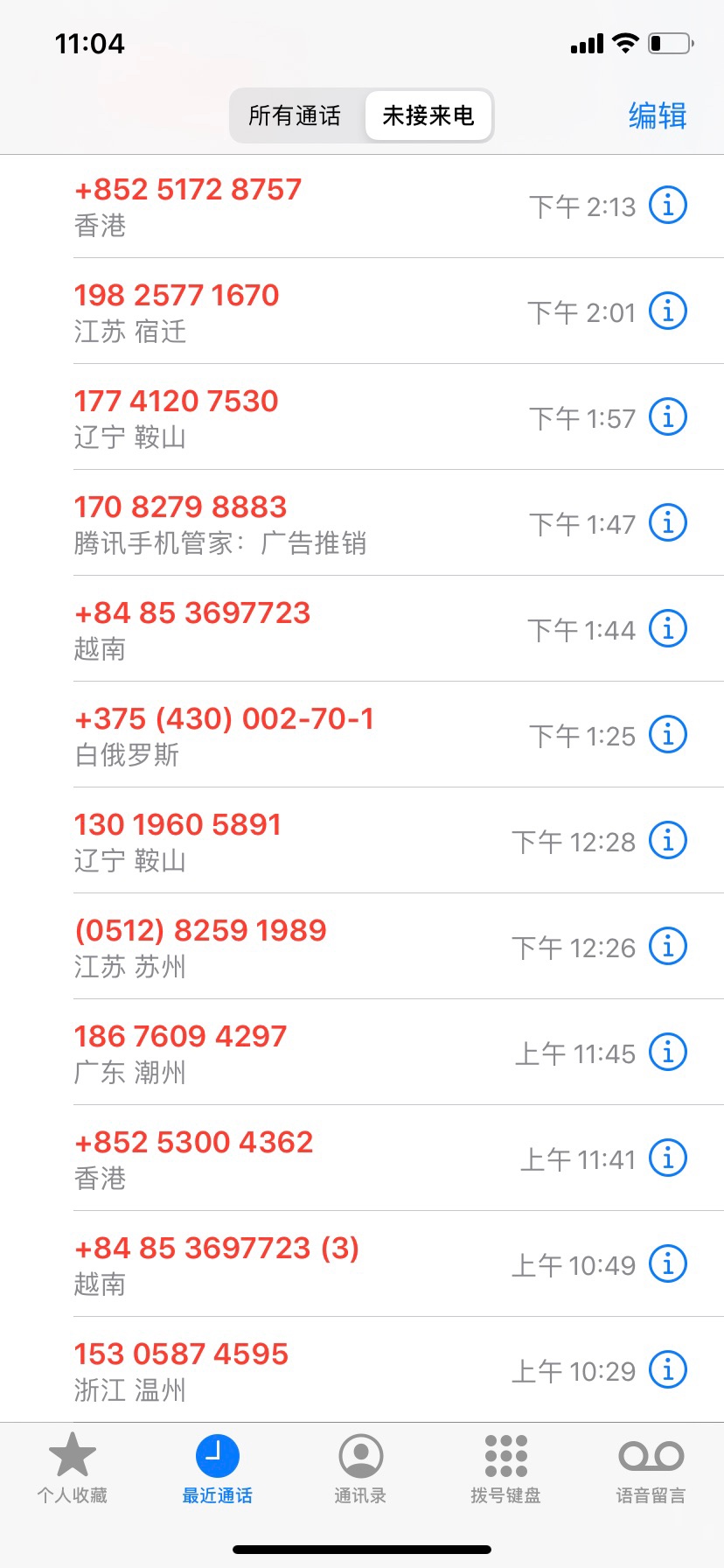Screen dimensions: 724x1568
Task: Show info for 130 1960 5891
Action: click(x=668, y=841)
